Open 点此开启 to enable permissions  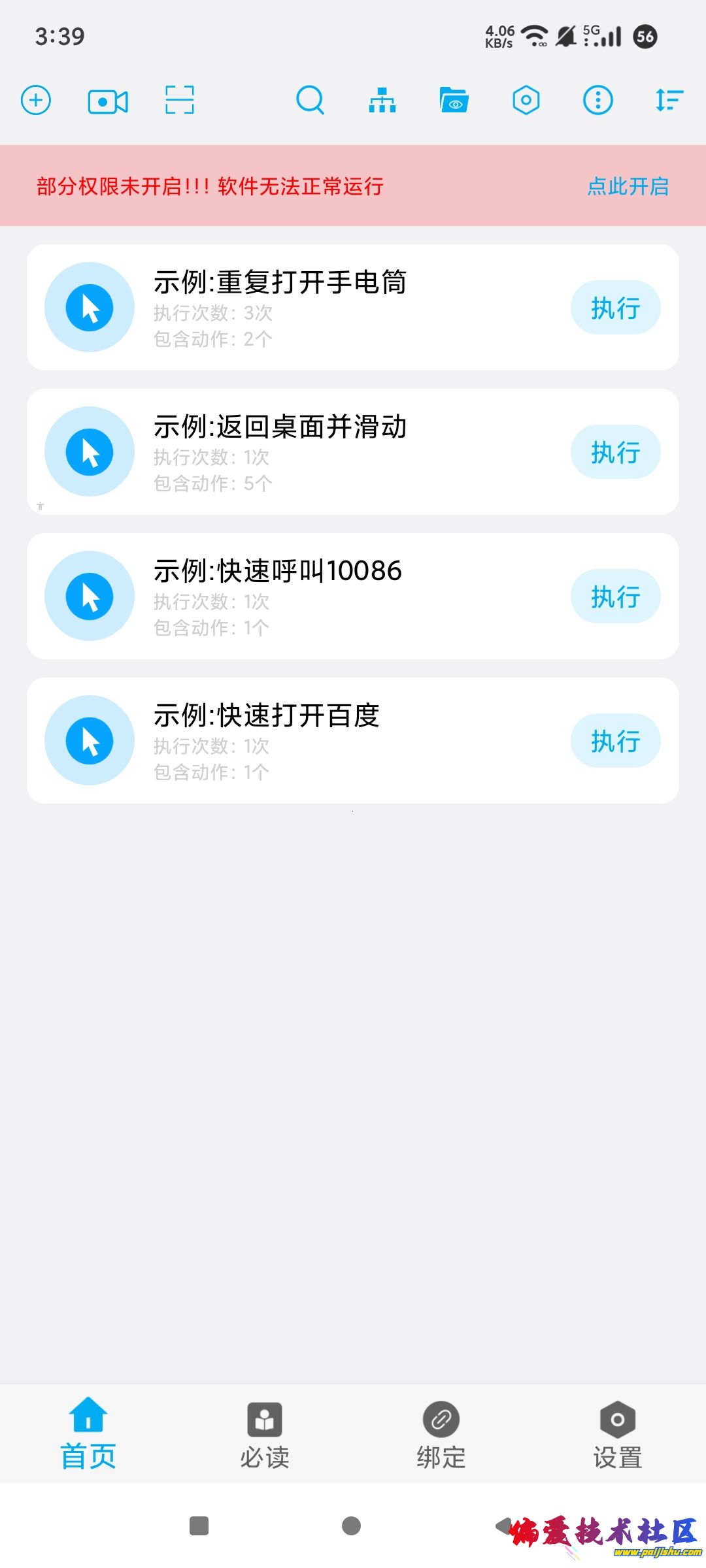(628, 187)
